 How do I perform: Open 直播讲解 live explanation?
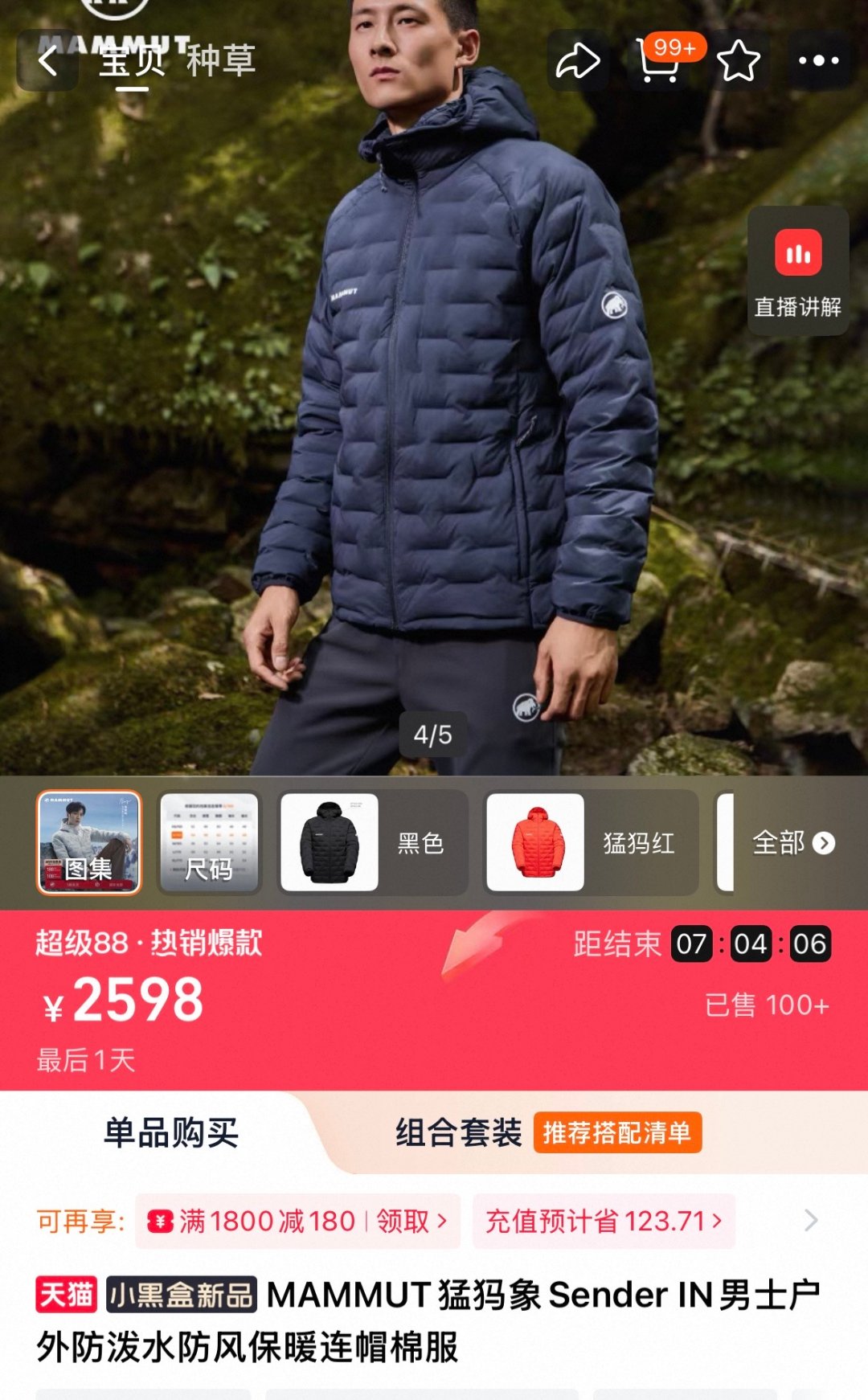[x=797, y=272]
